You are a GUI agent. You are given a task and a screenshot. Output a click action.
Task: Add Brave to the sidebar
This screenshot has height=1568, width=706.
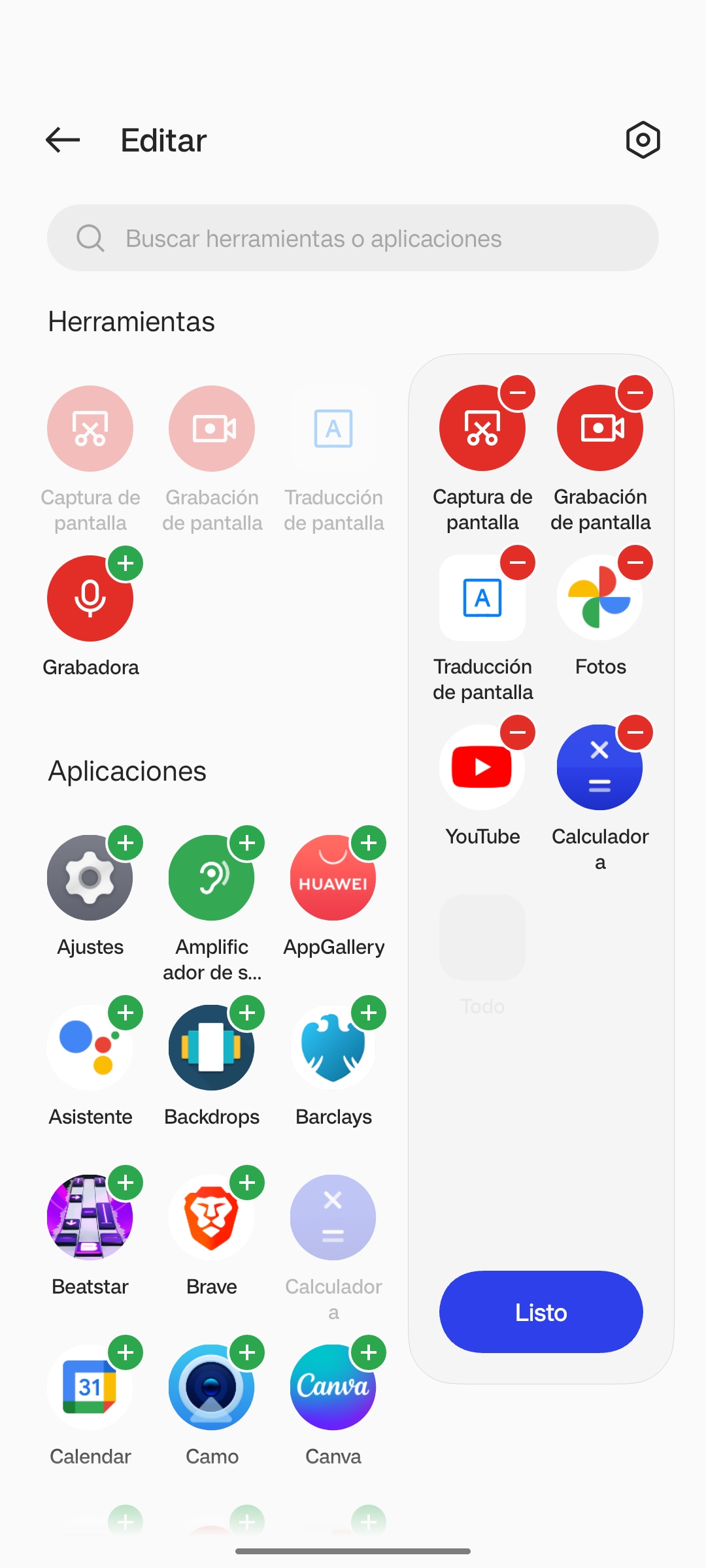247,1183
